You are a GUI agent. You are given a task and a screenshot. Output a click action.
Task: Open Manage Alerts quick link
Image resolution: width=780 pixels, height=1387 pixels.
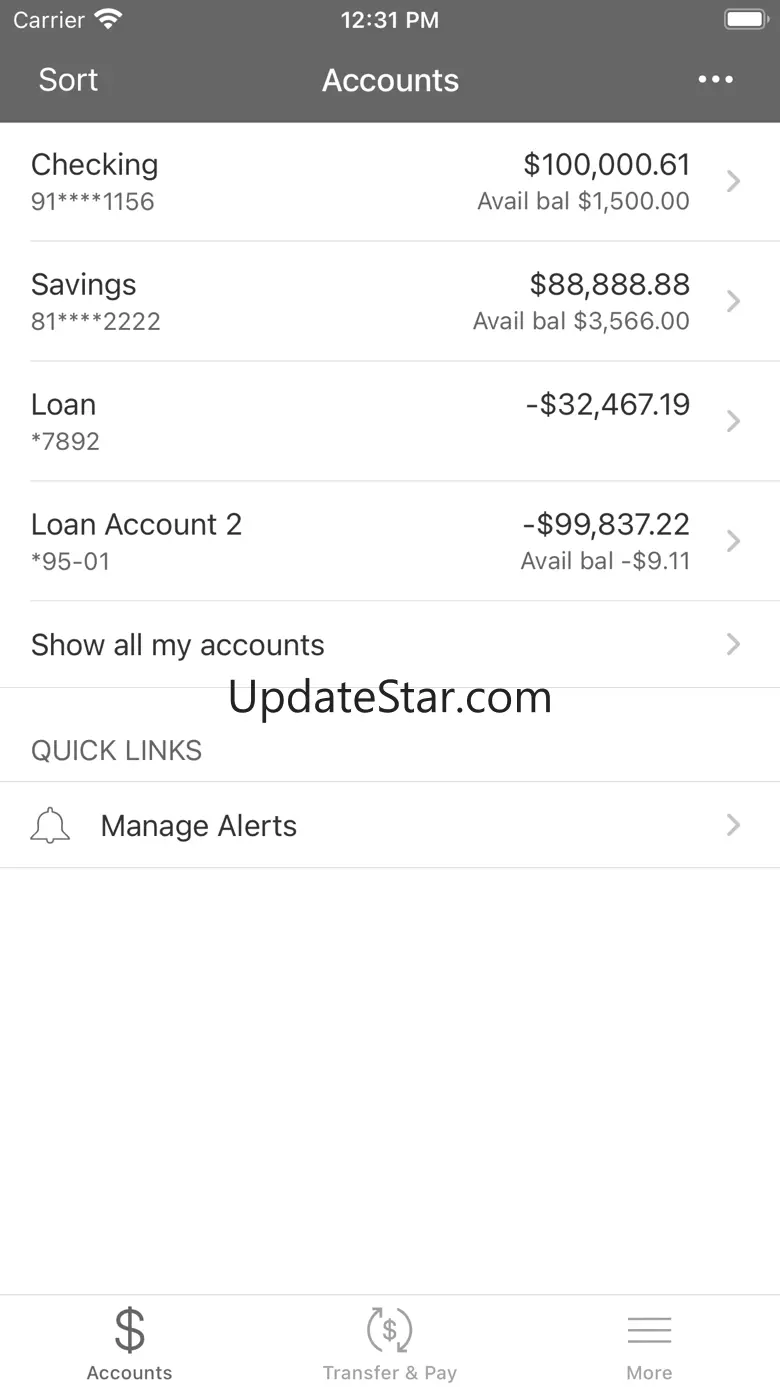390,825
